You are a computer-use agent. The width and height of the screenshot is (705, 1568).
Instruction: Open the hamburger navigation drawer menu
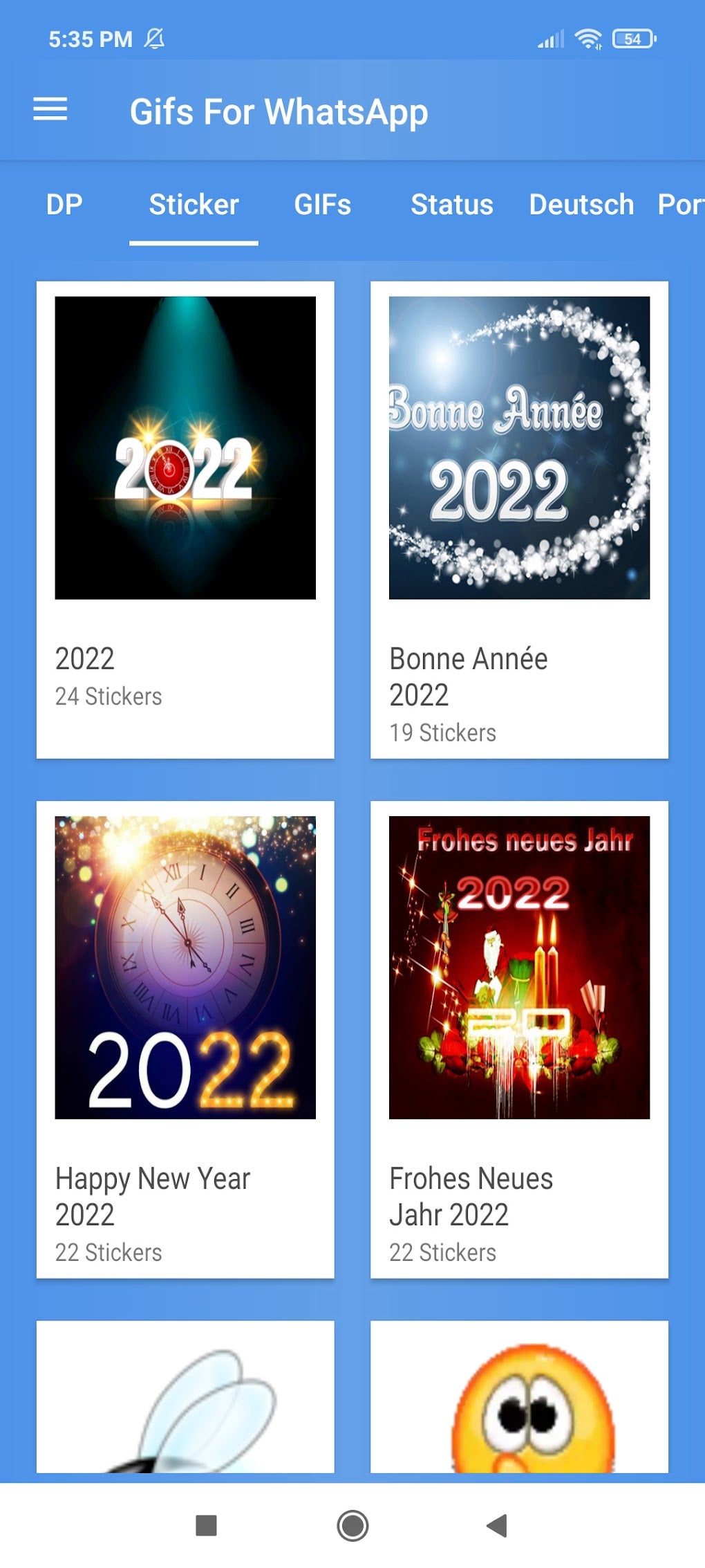(x=50, y=110)
